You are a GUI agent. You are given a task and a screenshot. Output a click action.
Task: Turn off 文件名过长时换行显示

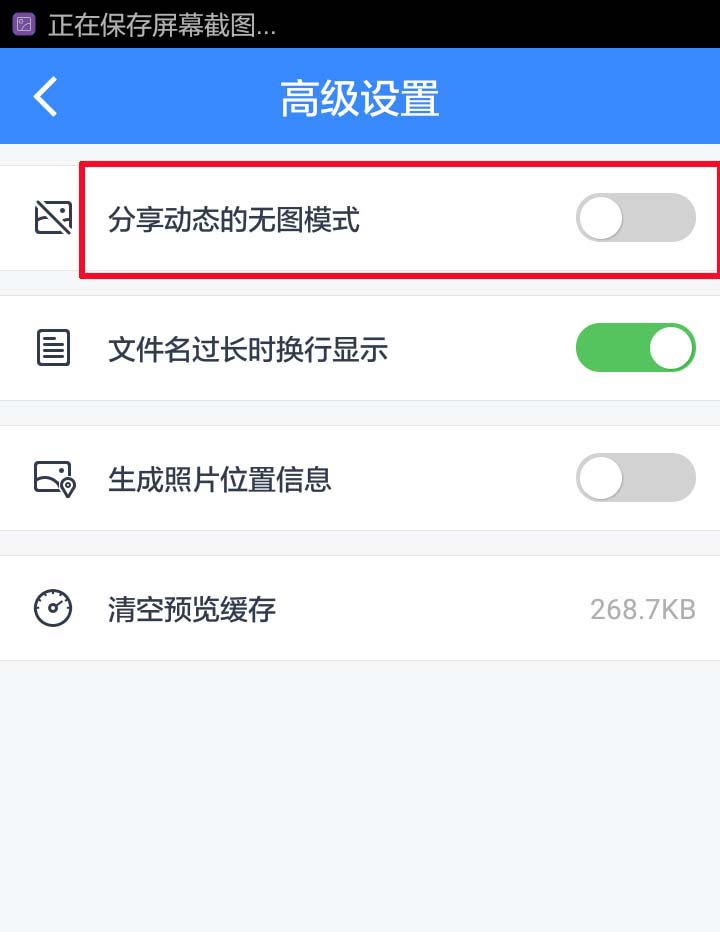coord(635,348)
